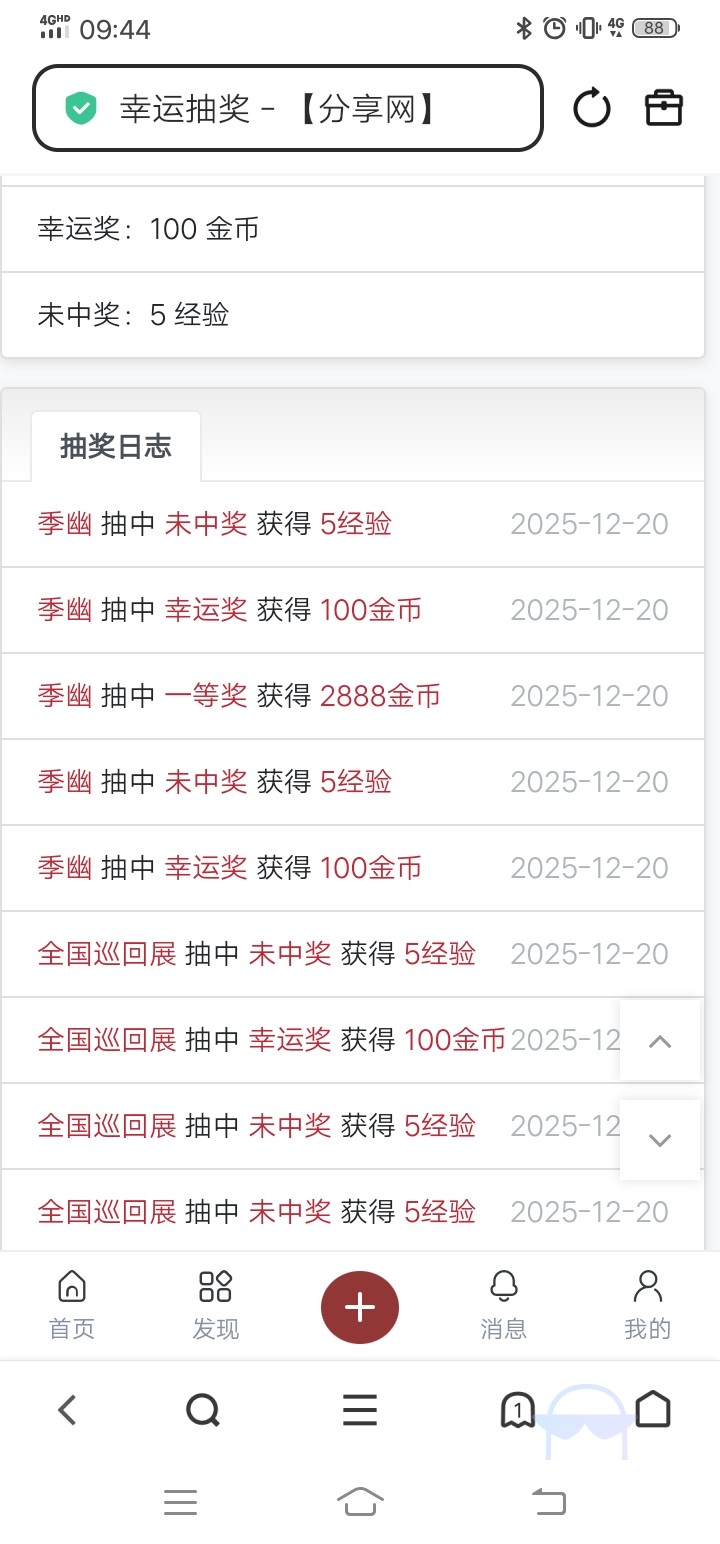This screenshot has height=1544, width=720.
Task: Jump to page top with the up arrow
Action: [x=659, y=1041]
